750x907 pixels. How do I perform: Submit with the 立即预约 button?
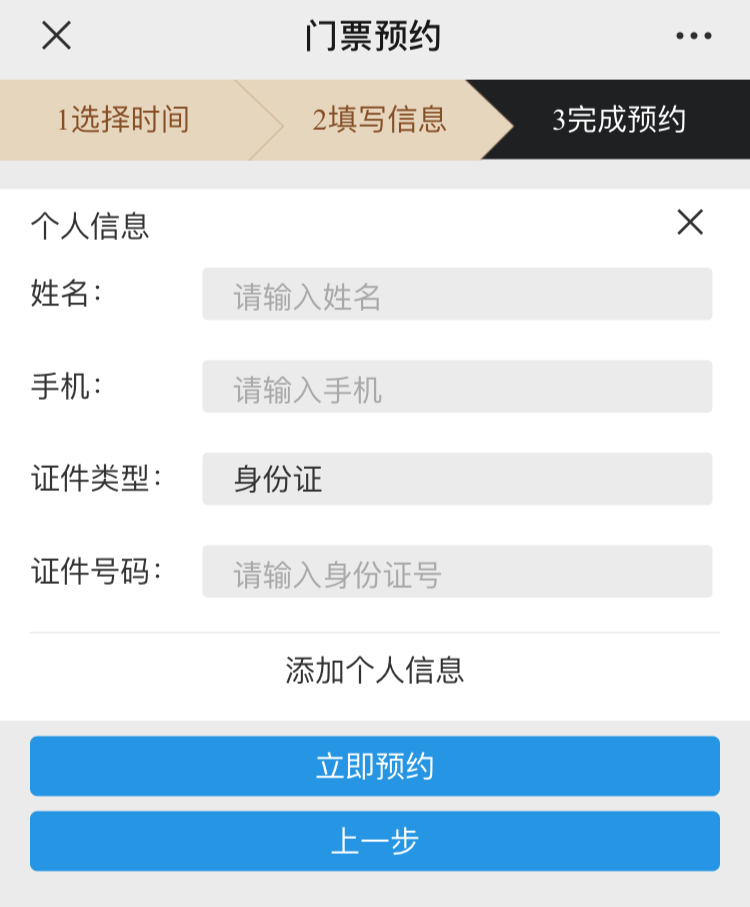pos(375,767)
